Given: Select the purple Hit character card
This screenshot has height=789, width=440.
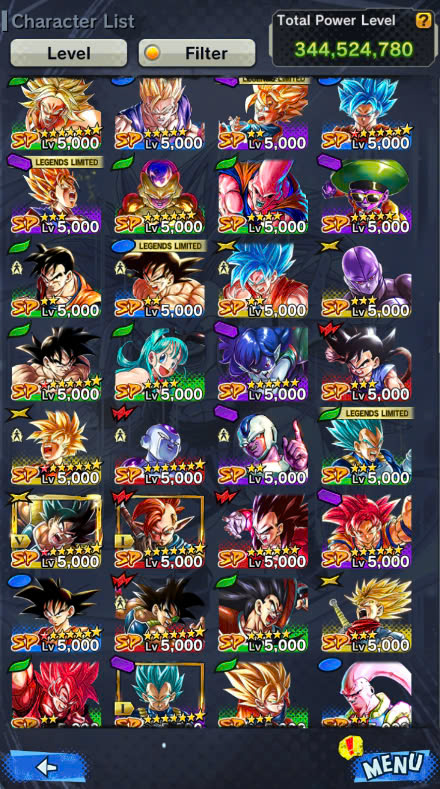Looking at the screenshot, I should point(366,278).
